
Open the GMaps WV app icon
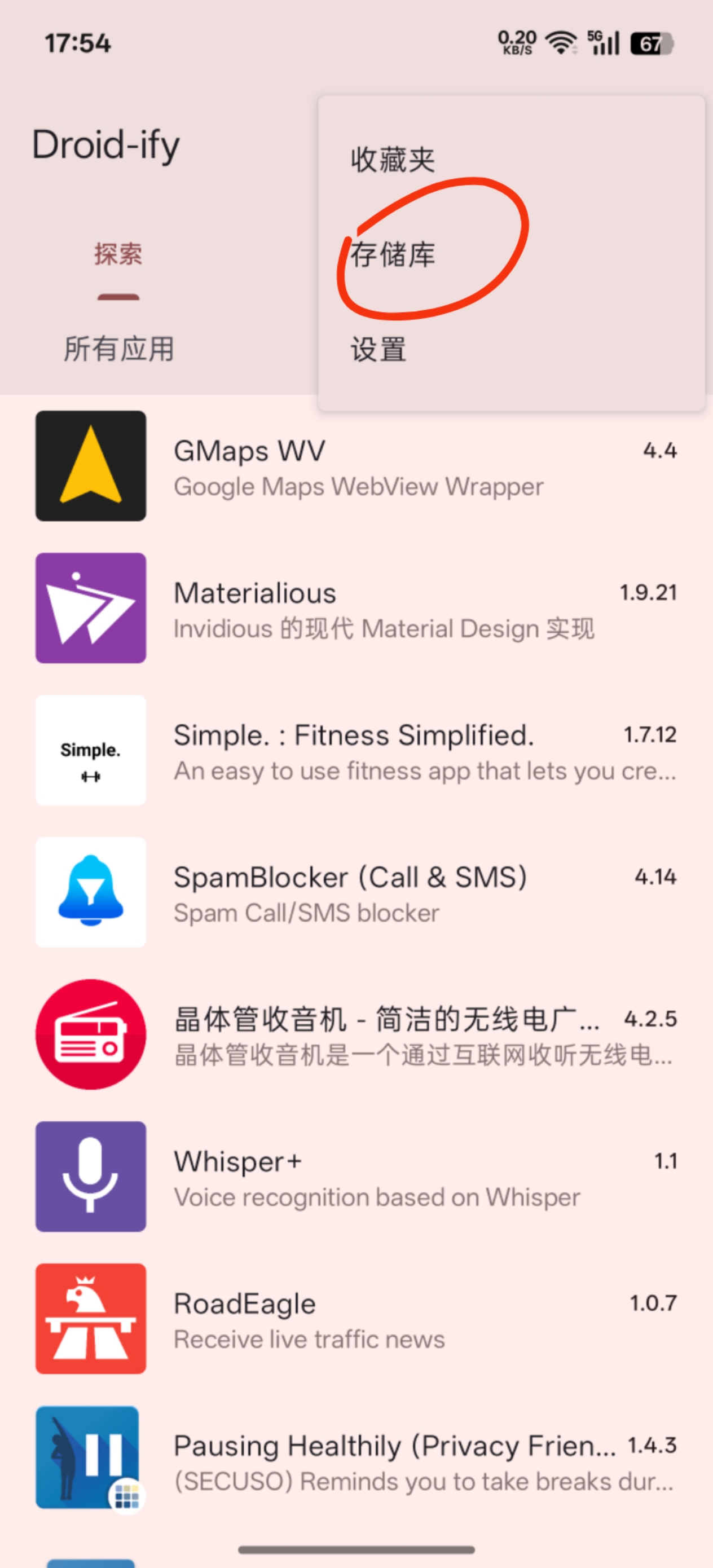point(90,465)
